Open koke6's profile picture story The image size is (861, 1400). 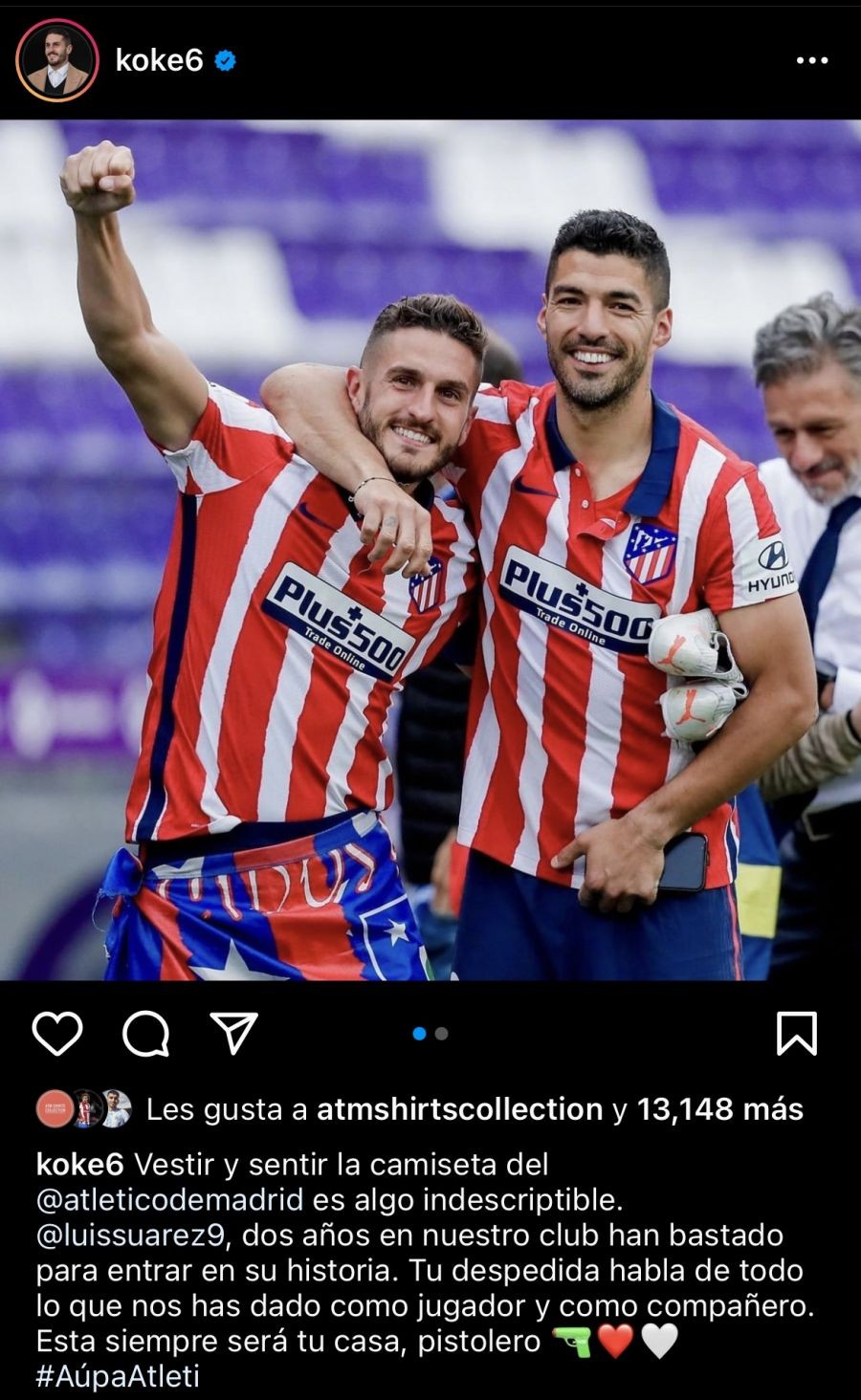(x=57, y=60)
